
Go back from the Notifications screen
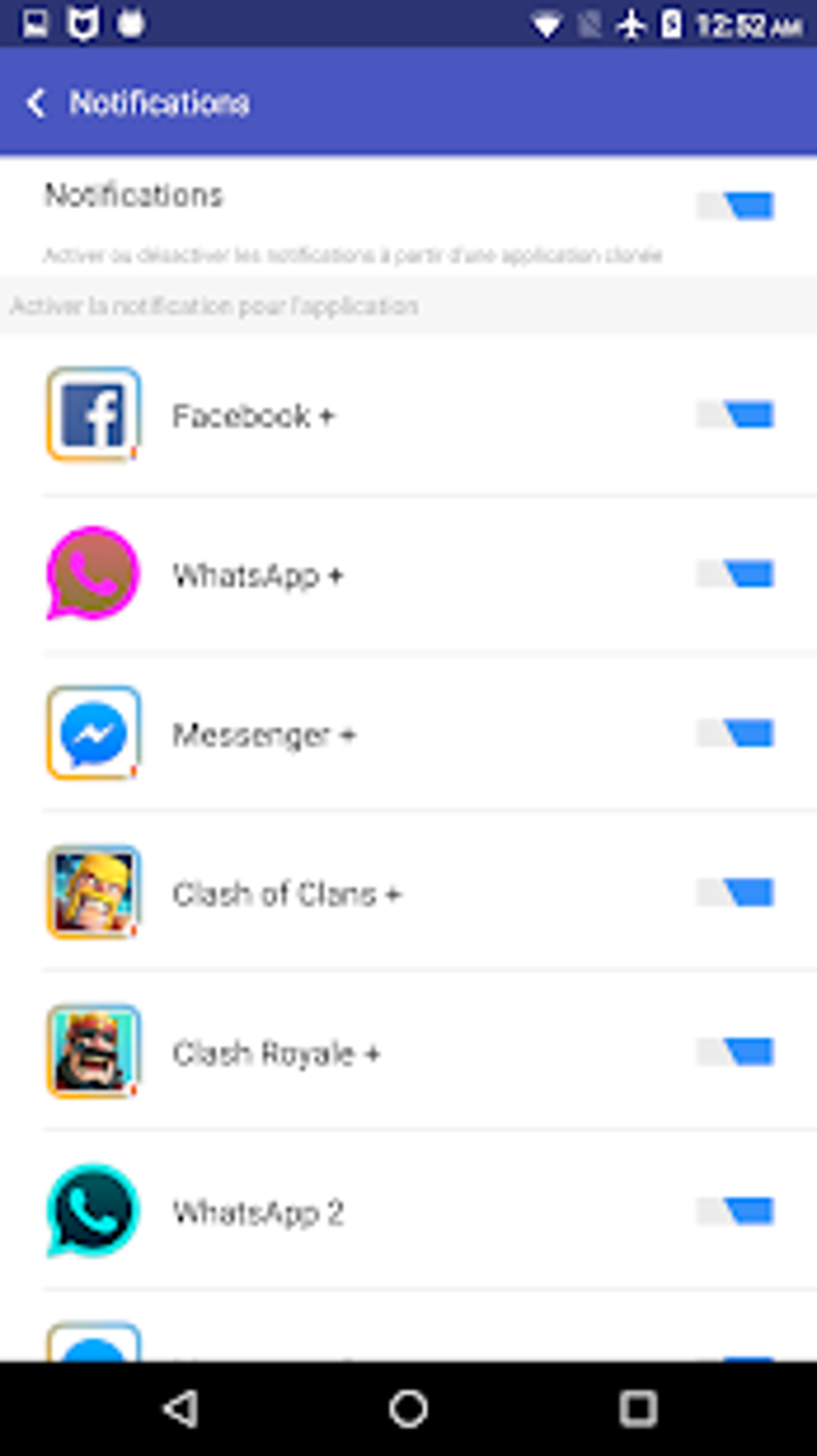[36, 103]
